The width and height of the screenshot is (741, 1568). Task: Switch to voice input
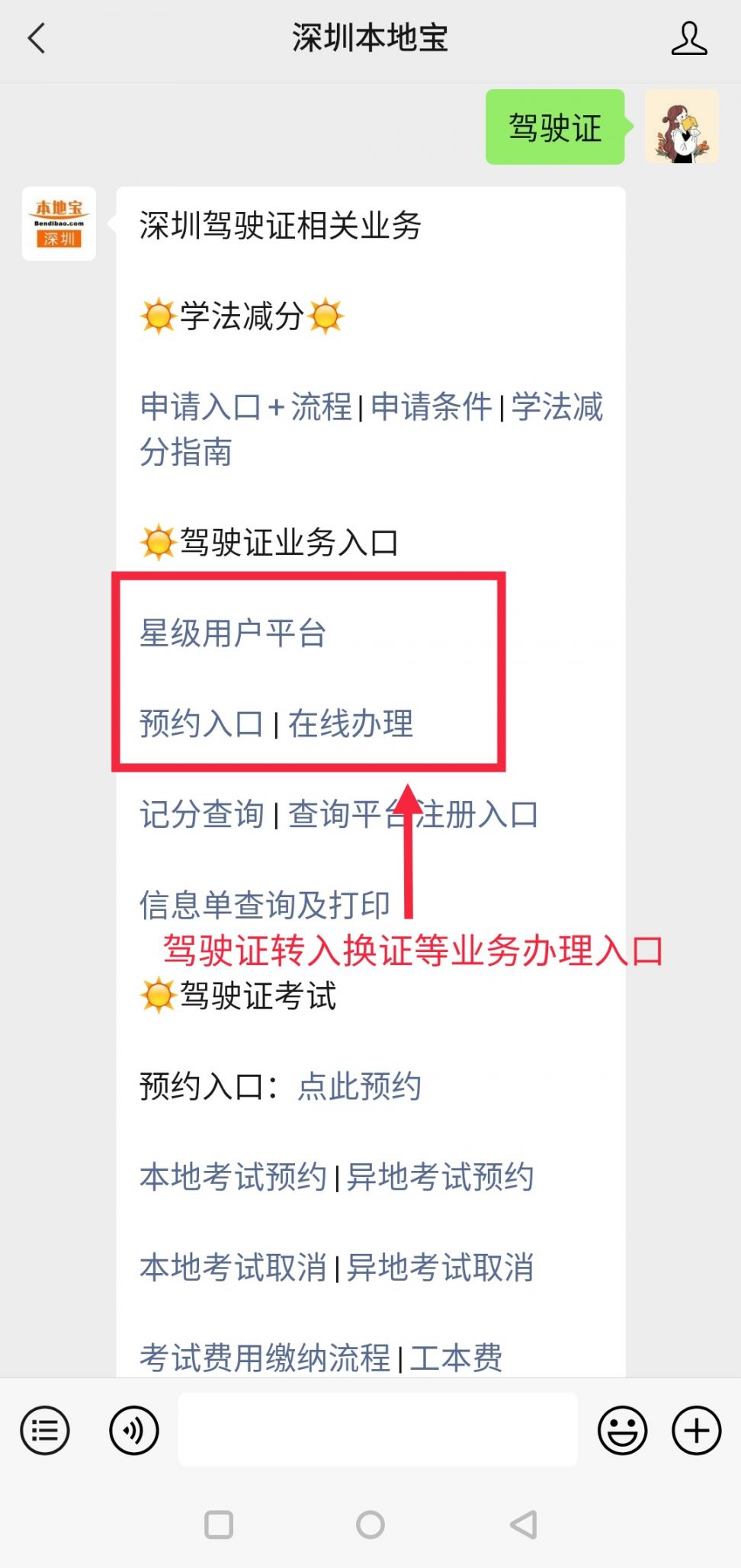pyautogui.click(x=134, y=1430)
